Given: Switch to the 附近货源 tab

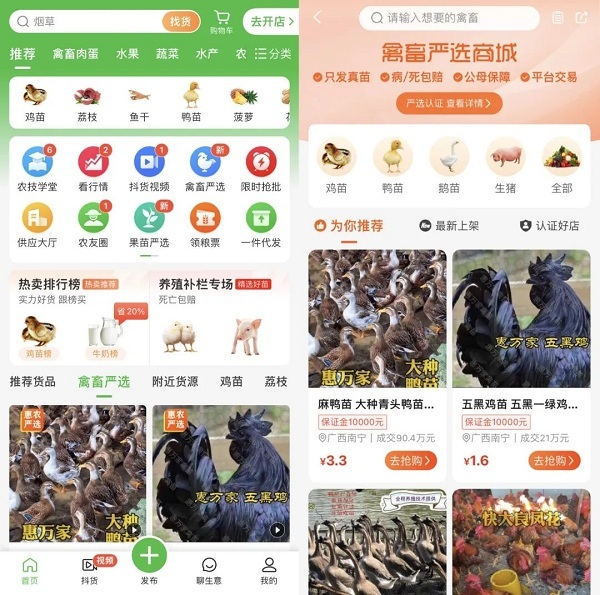Looking at the screenshot, I should [173, 381].
